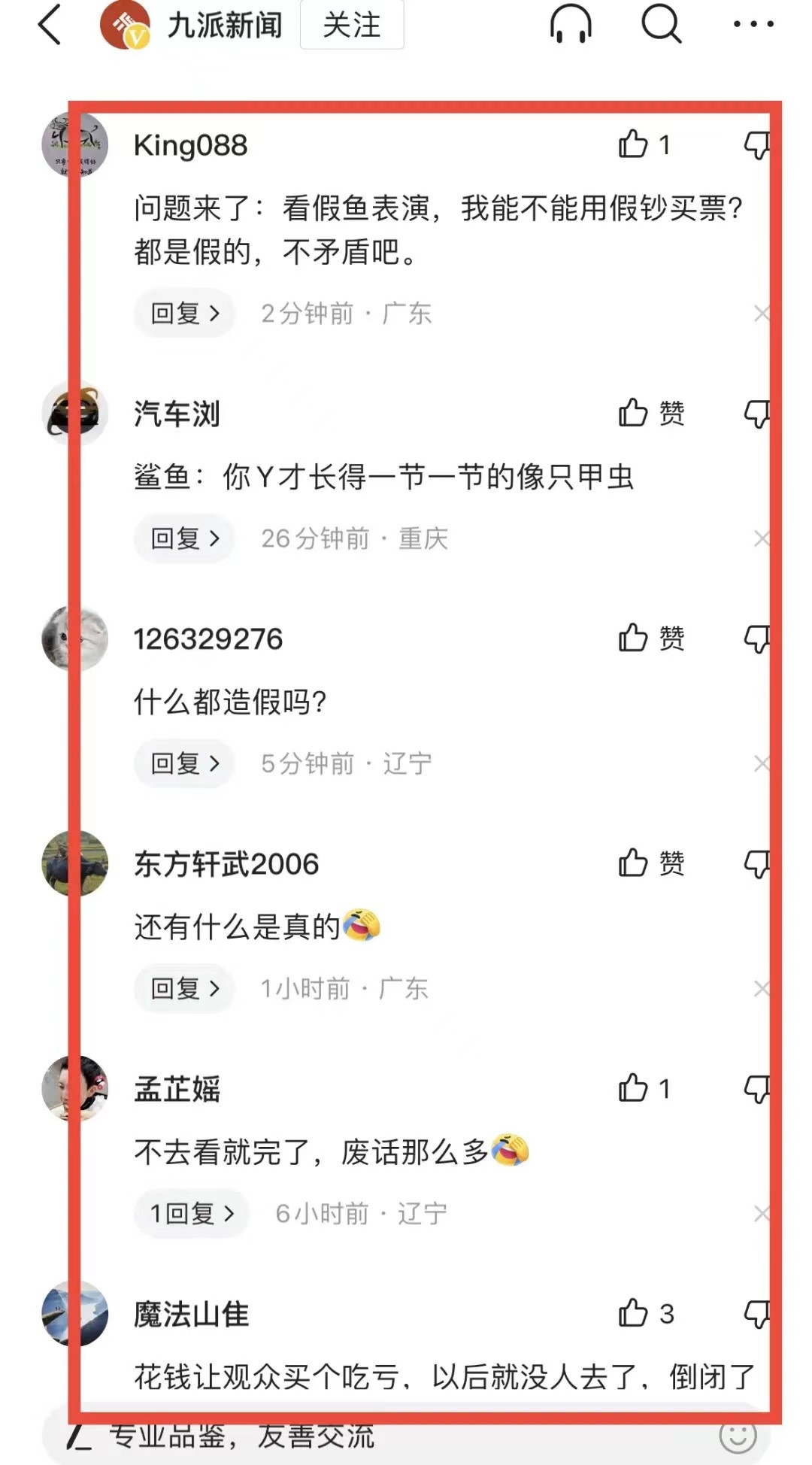
Task: Open King088's profile avatar
Action: click(x=74, y=144)
